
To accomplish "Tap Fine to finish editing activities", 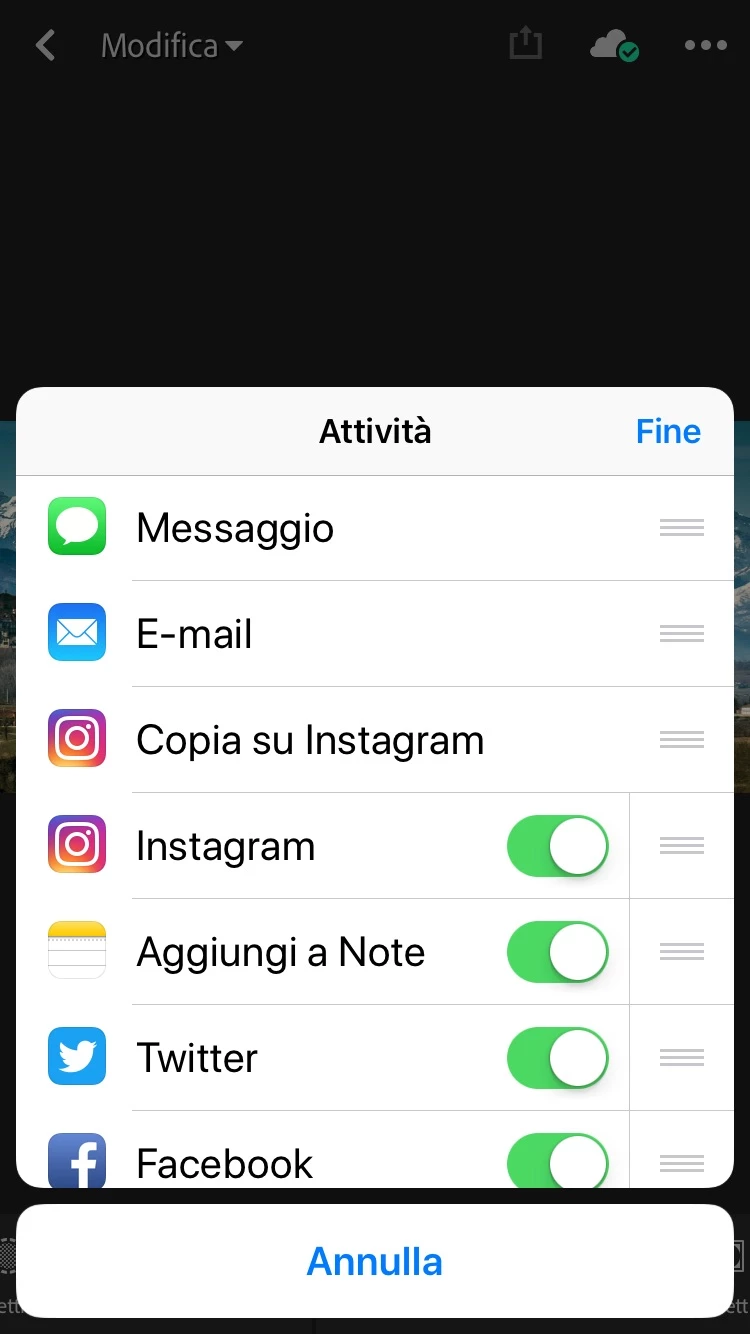I will [x=668, y=432].
